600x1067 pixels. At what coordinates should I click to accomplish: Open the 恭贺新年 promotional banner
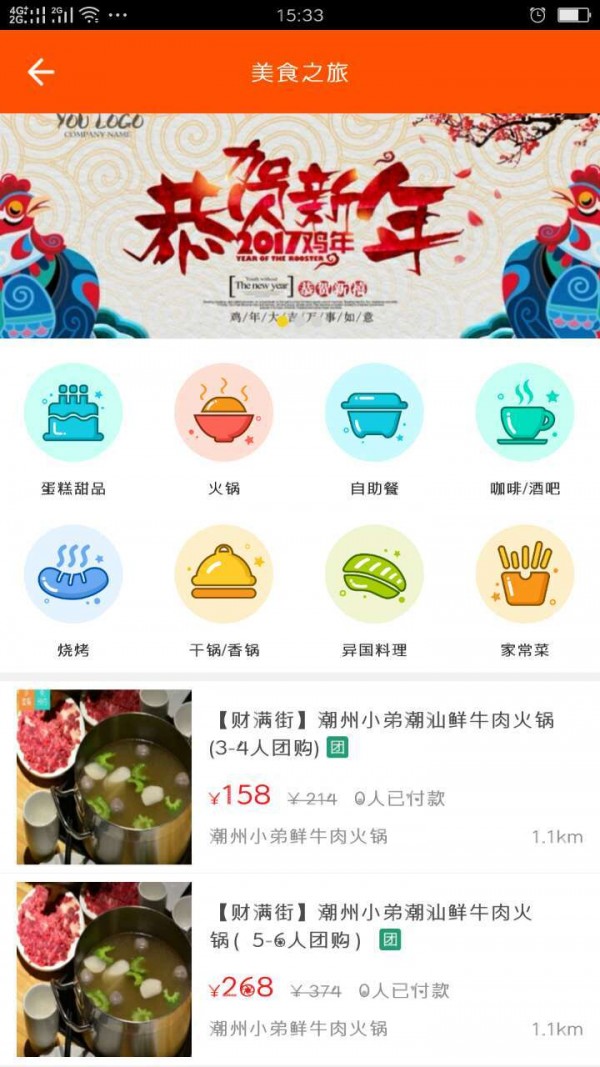point(300,225)
